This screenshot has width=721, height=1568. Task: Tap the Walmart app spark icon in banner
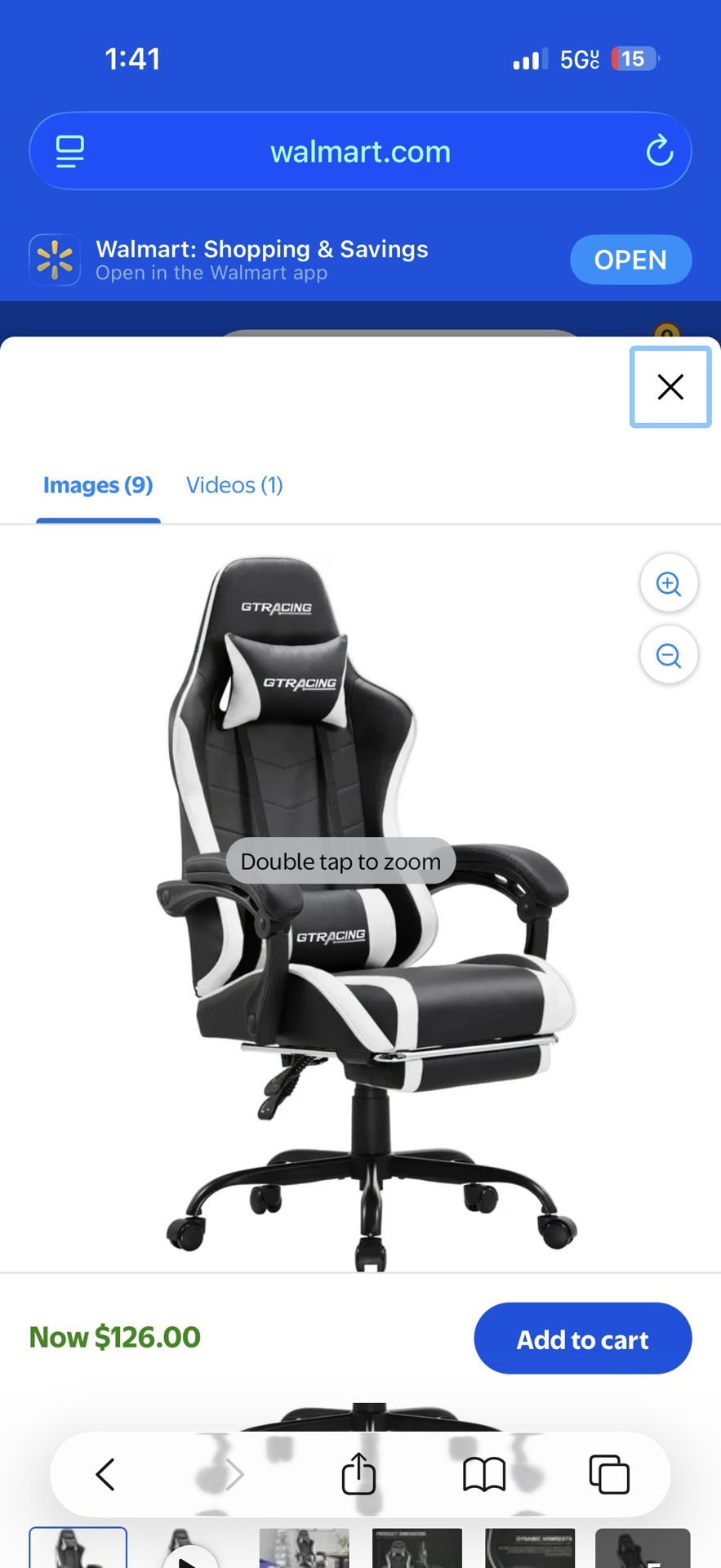point(54,259)
